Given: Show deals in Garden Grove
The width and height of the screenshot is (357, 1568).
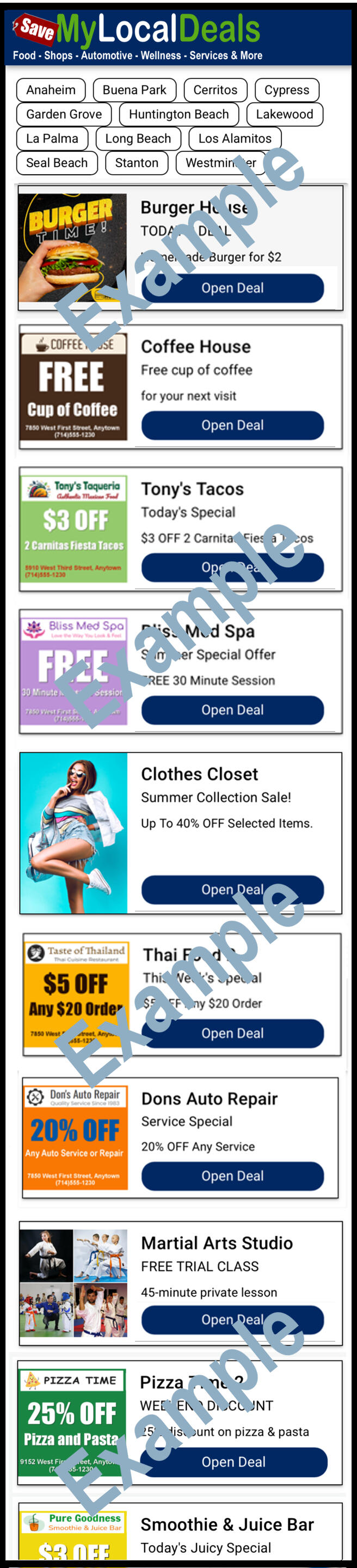Looking at the screenshot, I should coord(64,114).
